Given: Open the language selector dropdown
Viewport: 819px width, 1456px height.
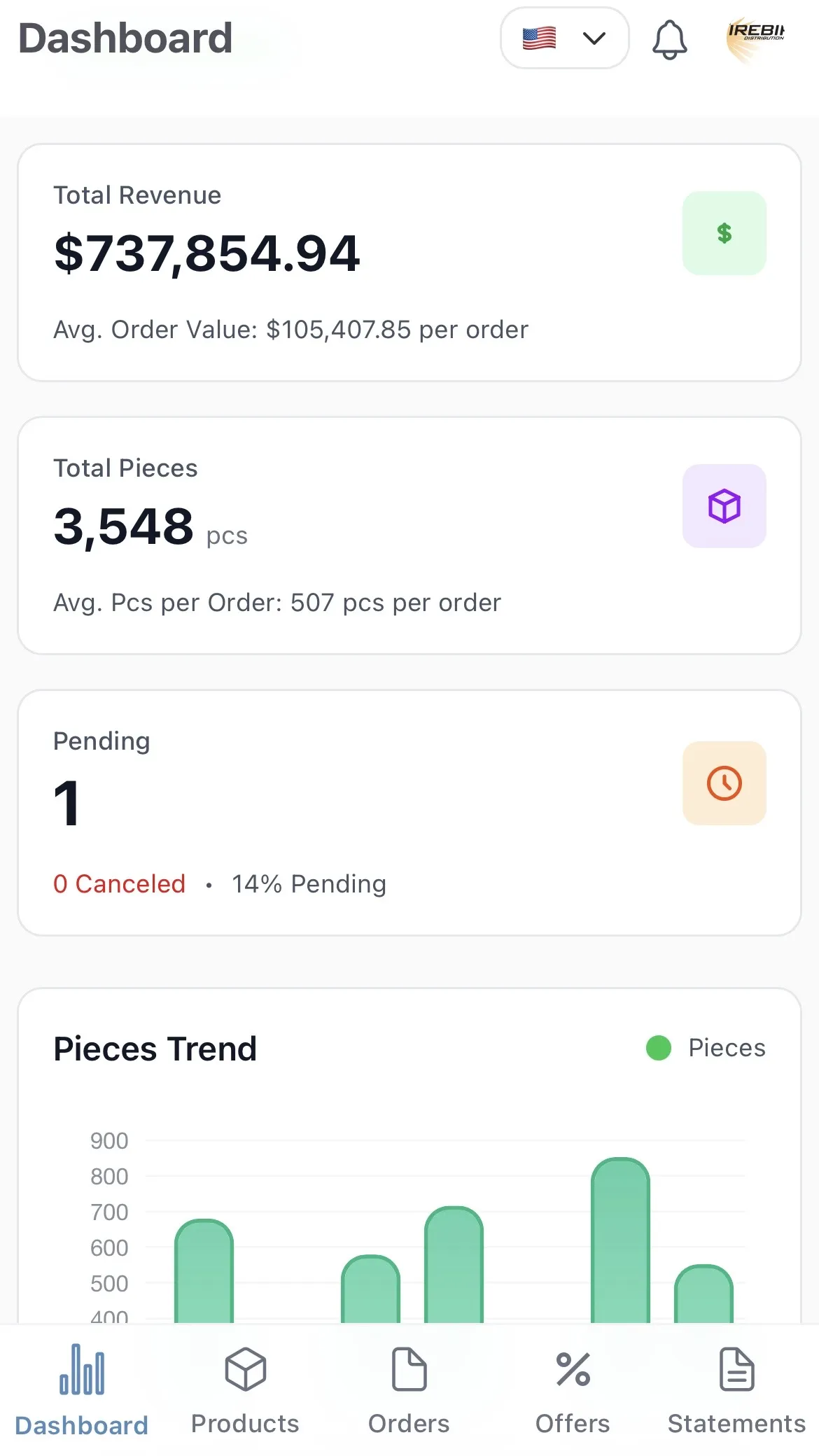Looking at the screenshot, I should tap(564, 38).
